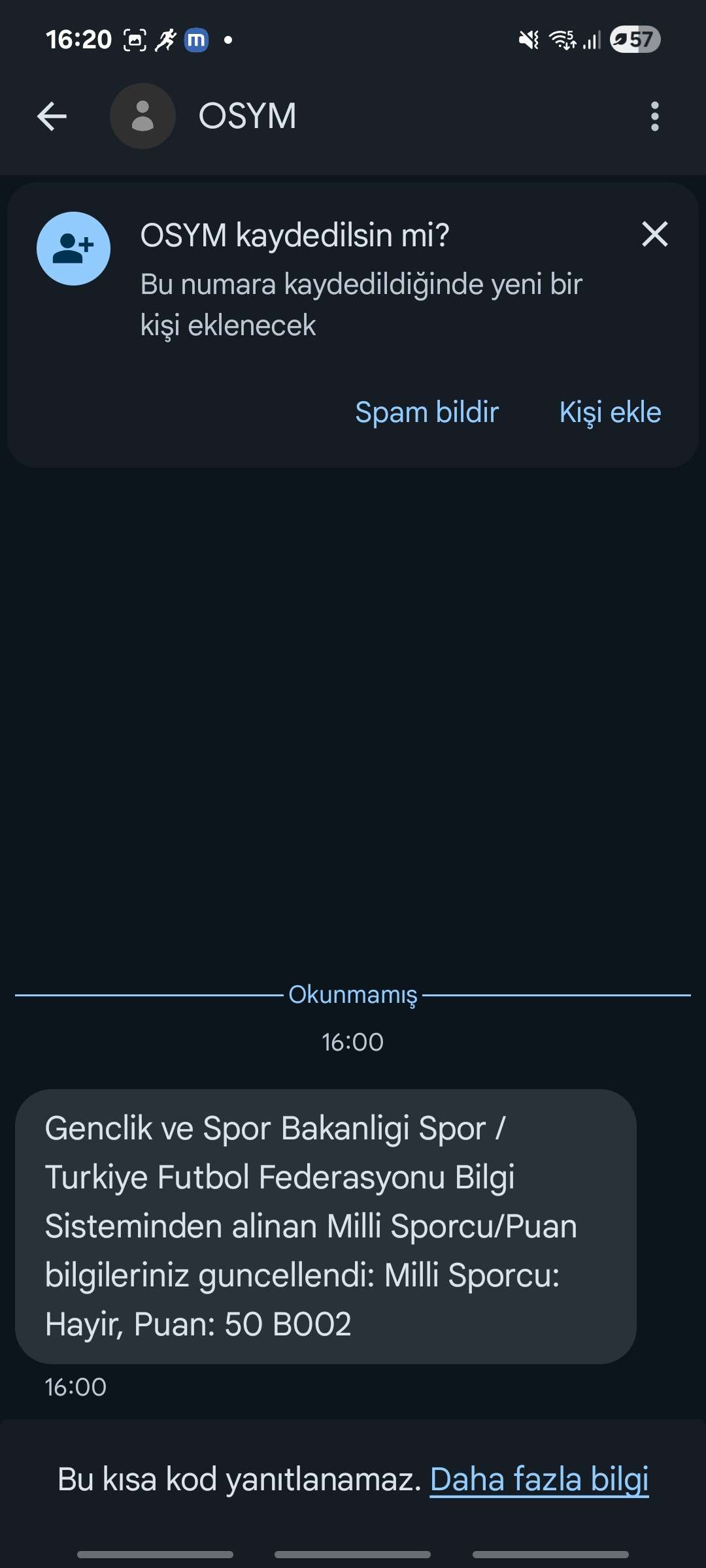
Task: Dismiss the save OSYM contact banner
Action: 654,234
